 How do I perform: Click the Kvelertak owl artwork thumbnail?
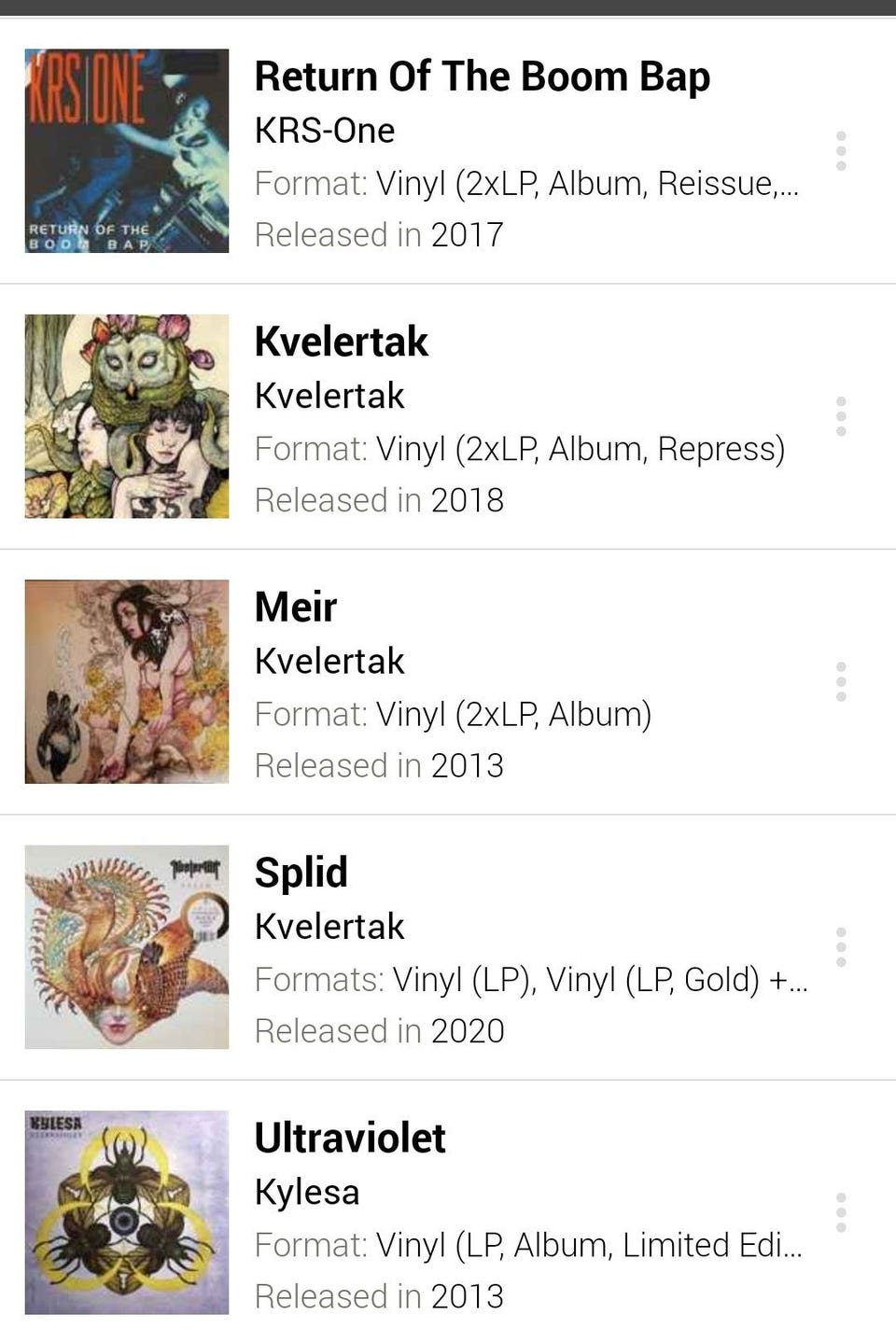pyautogui.click(x=127, y=416)
